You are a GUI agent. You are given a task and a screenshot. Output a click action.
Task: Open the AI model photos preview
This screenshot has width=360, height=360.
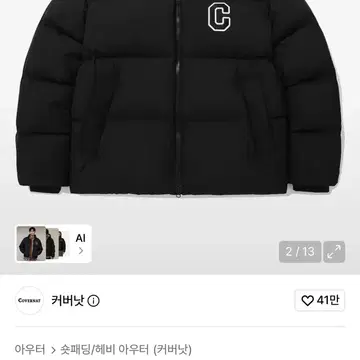coord(53,244)
